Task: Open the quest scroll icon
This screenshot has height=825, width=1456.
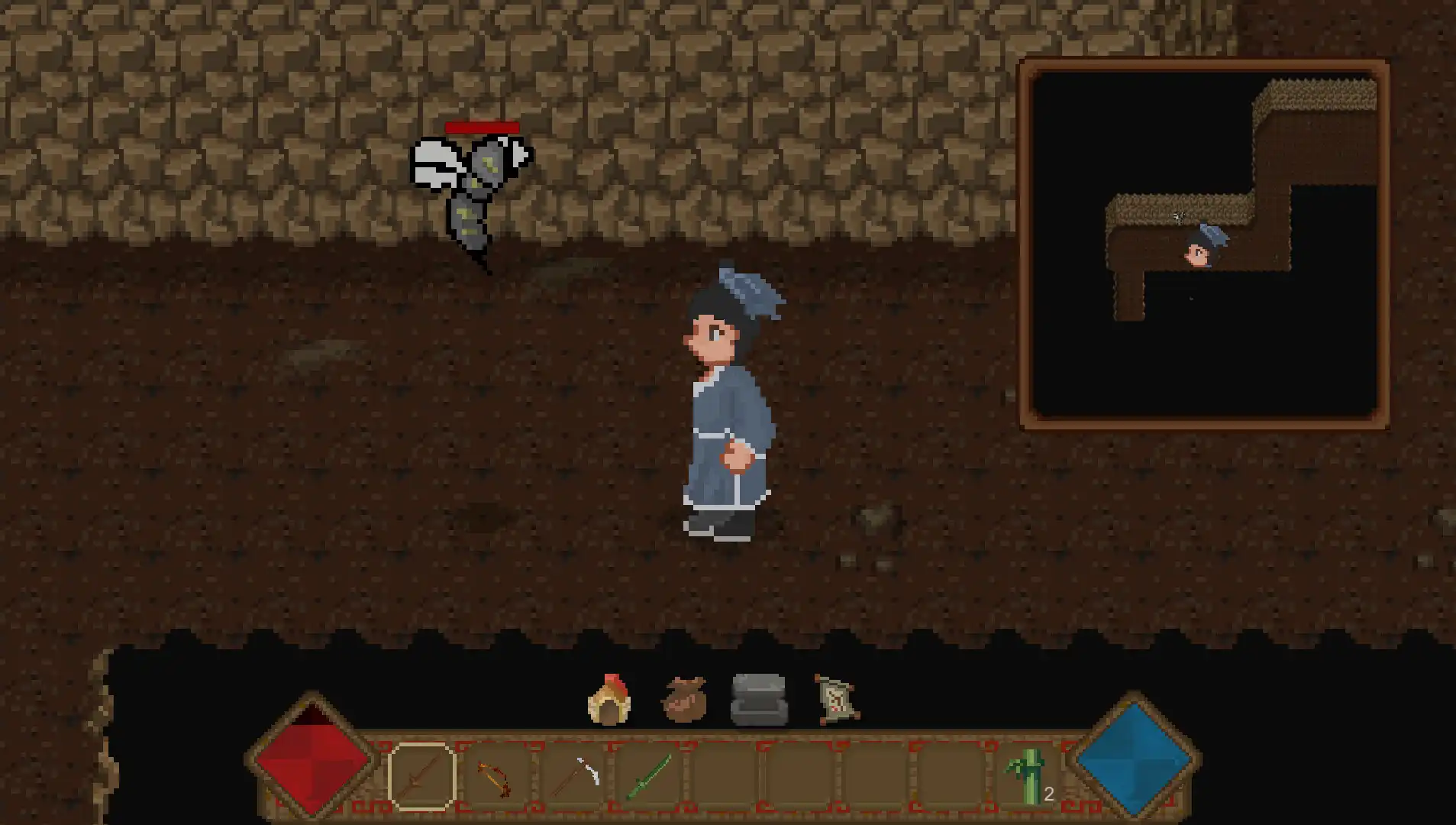Action: pyautogui.click(x=837, y=699)
